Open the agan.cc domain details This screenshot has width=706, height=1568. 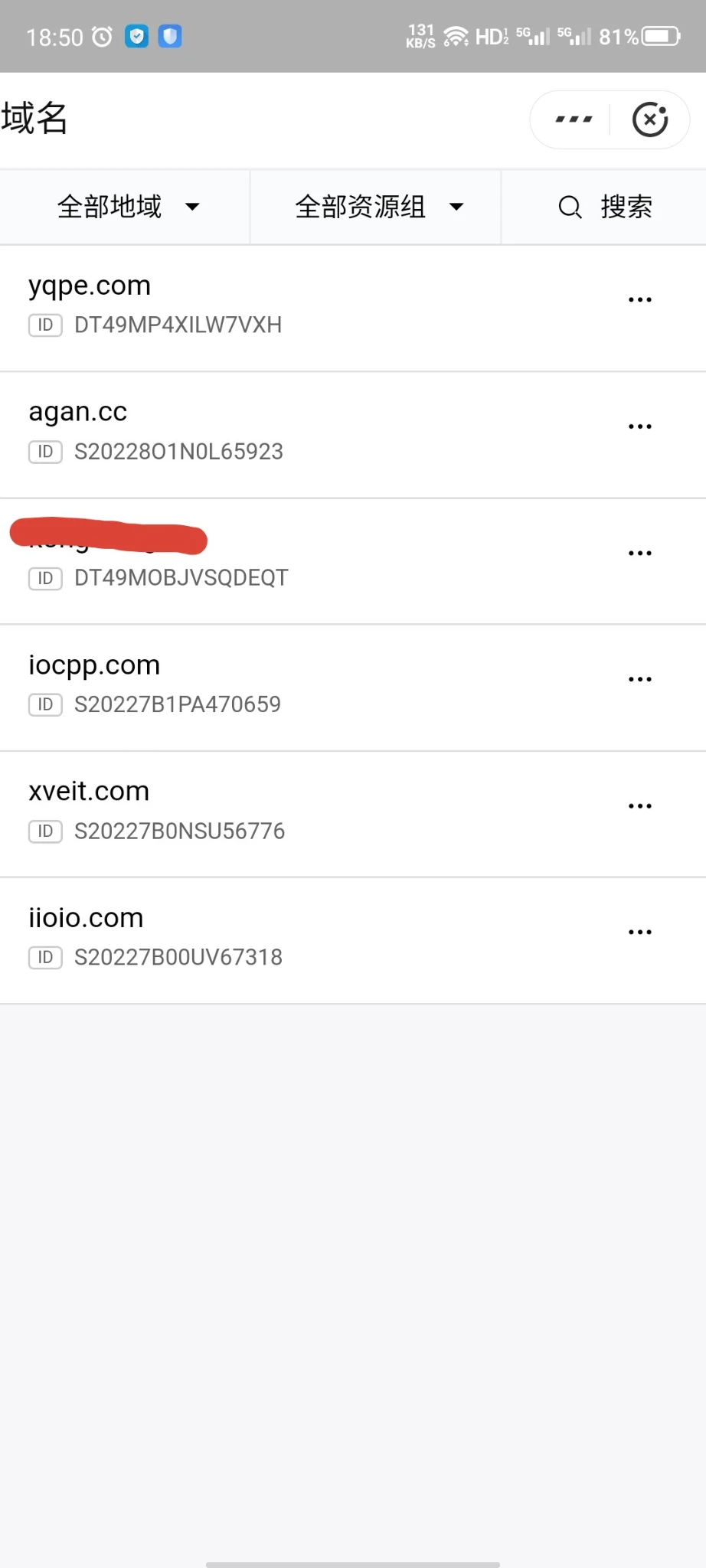click(x=78, y=412)
